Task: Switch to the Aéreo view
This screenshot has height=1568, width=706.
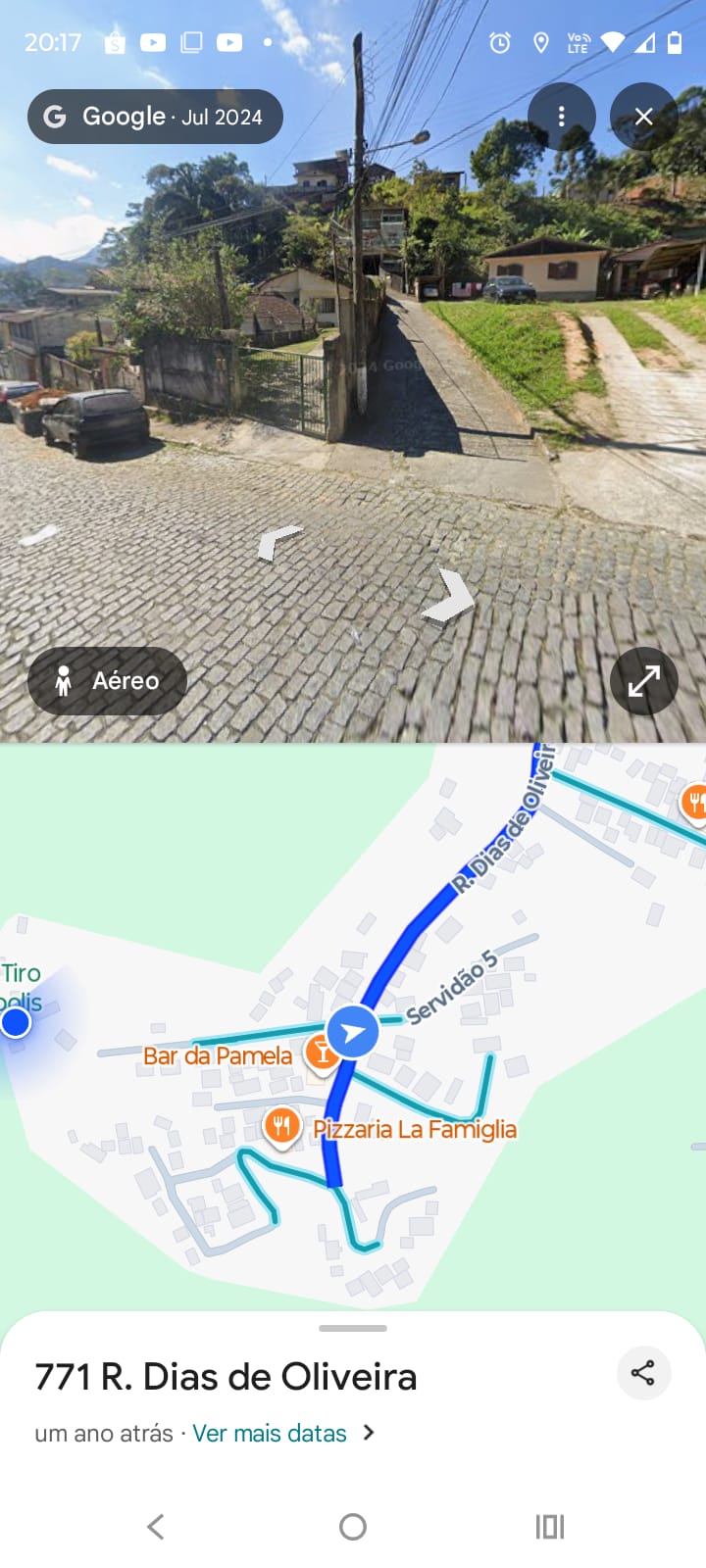Action: [107, 681]
